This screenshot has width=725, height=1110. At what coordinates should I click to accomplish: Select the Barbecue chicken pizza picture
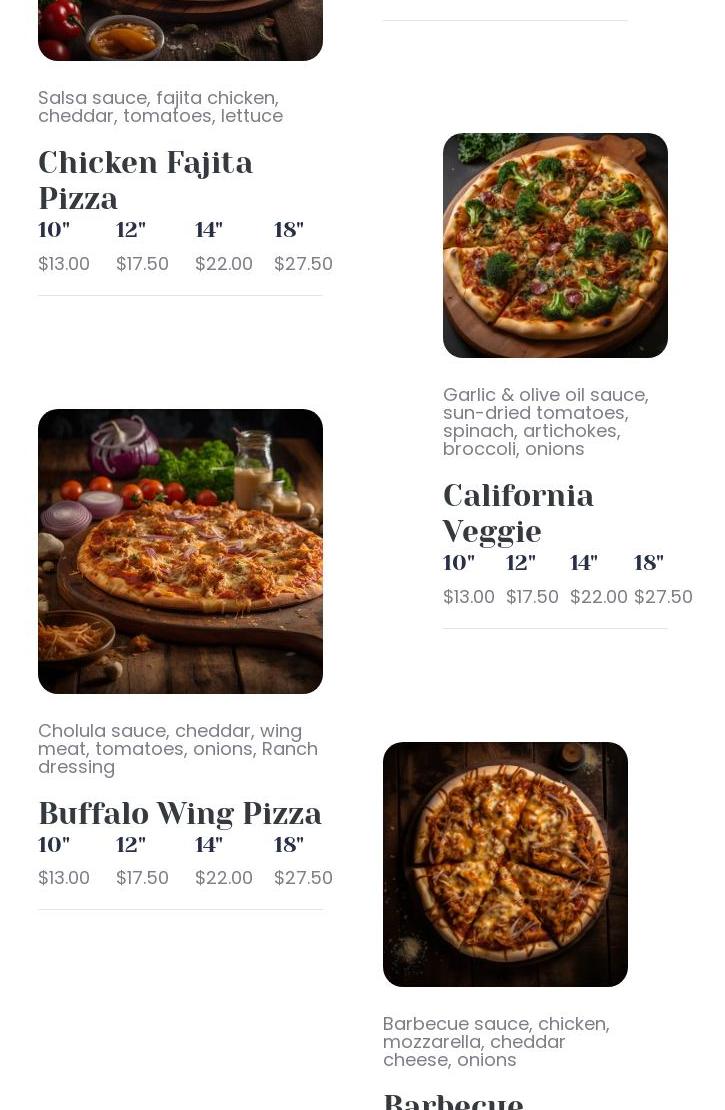point(505,864)
